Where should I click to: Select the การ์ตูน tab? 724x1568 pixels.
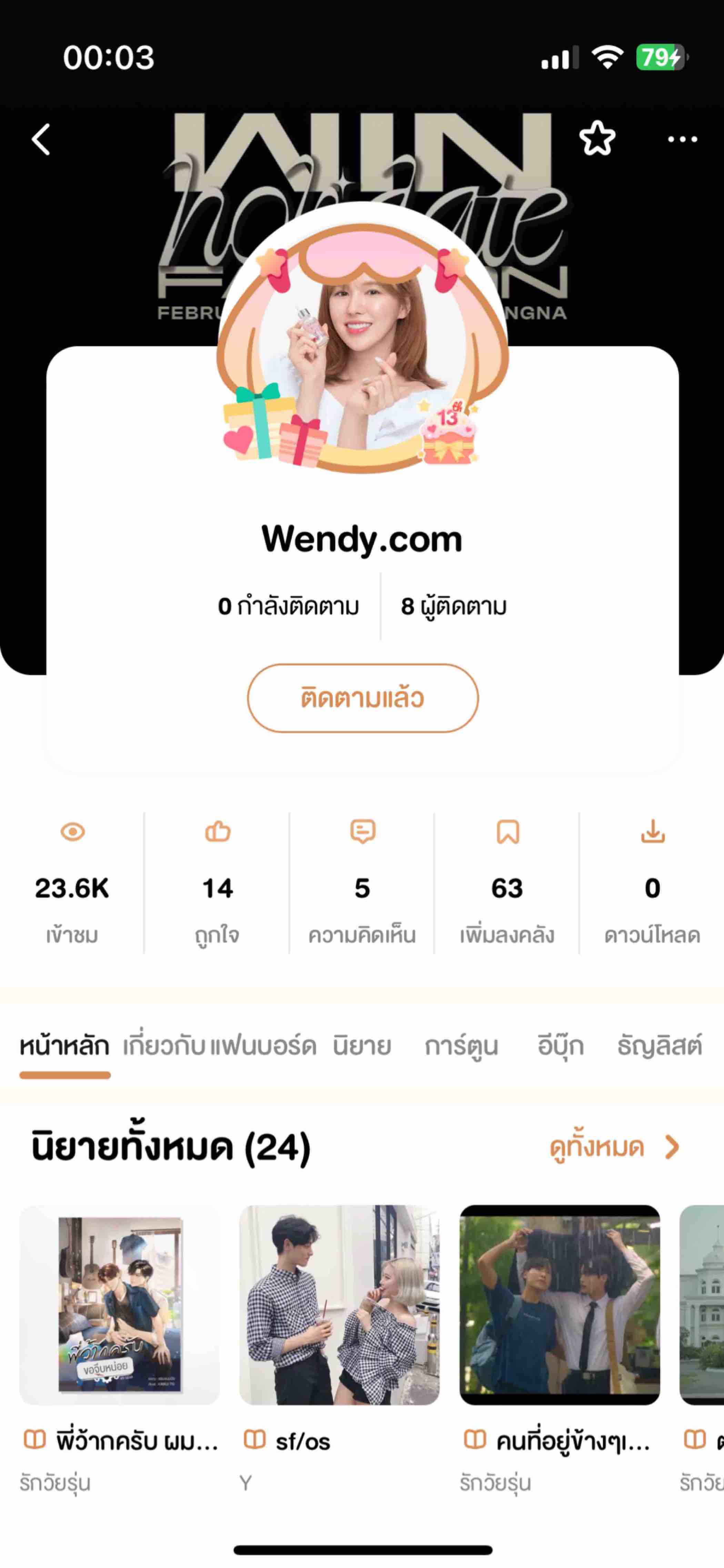coord(461,1046)
